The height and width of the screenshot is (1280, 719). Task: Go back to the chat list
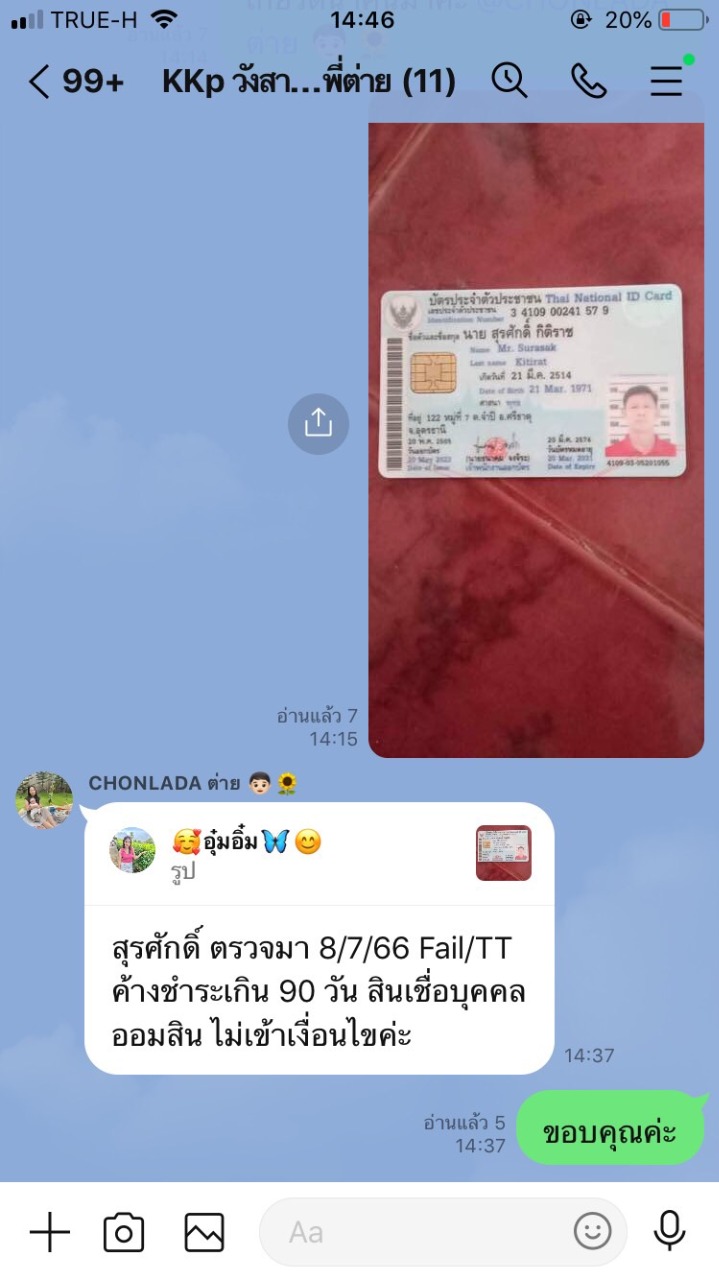(x=40, y=82)
